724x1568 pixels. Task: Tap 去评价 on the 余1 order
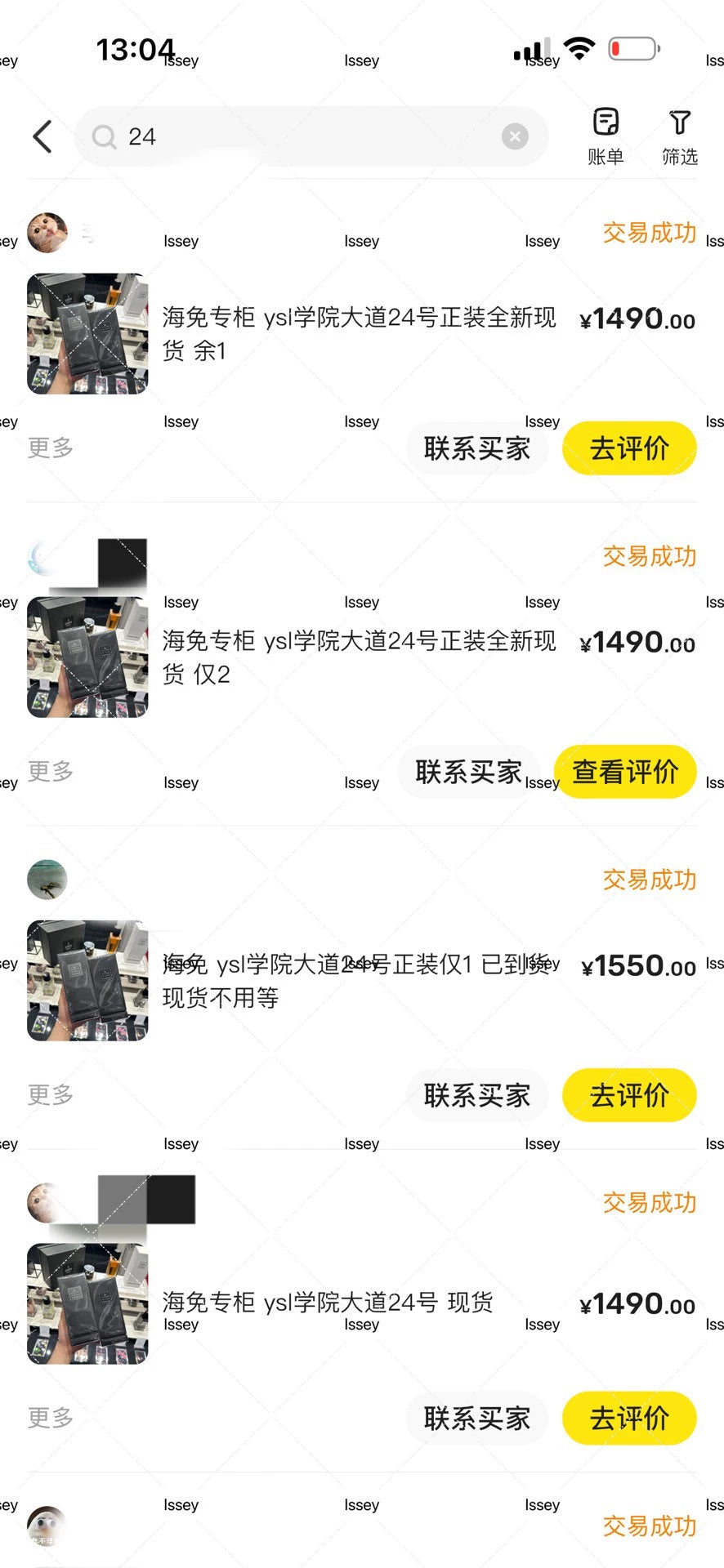(629, 448)
